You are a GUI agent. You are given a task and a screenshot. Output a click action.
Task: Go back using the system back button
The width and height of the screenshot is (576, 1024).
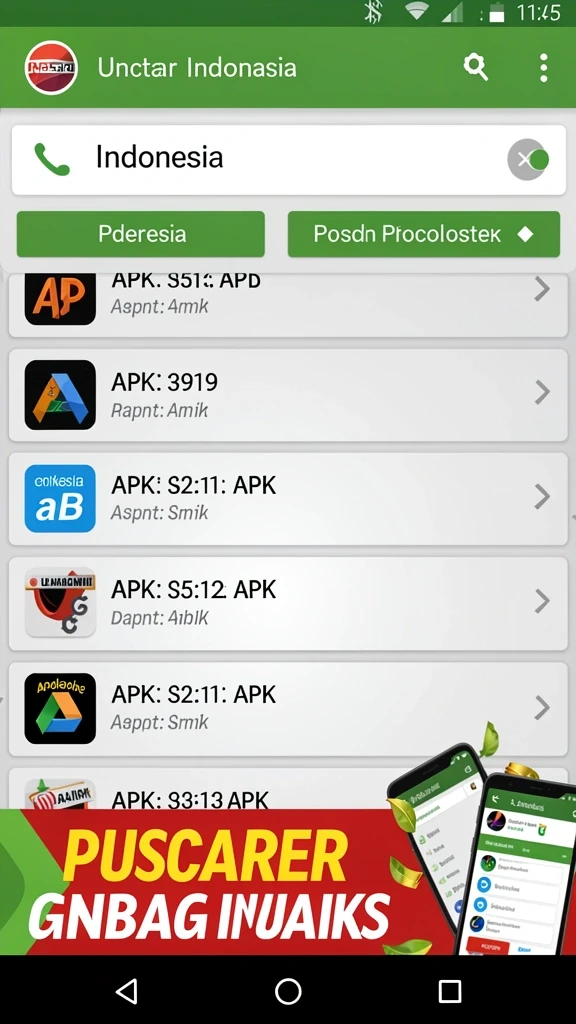click(127, 991)
